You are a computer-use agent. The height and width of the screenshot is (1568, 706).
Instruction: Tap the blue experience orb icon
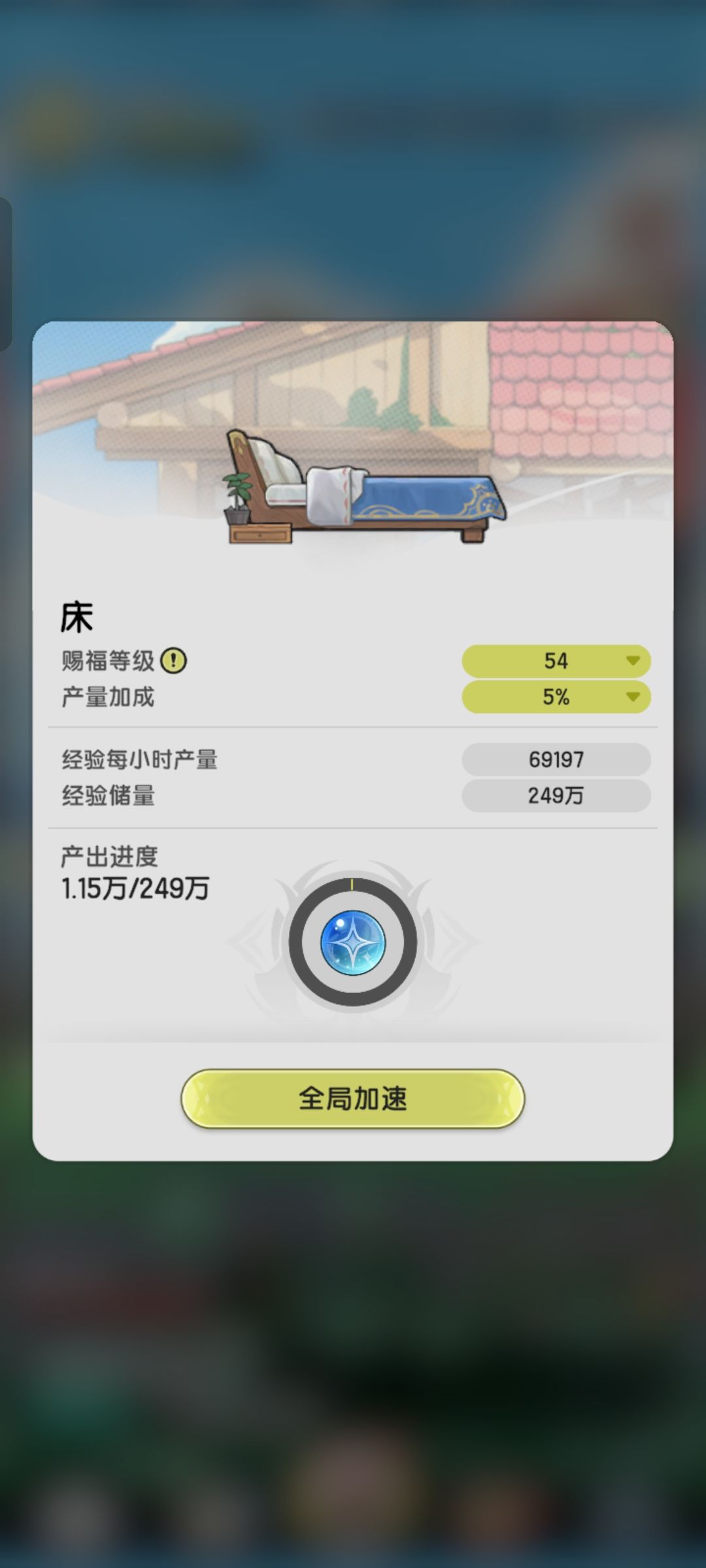pyautogui.click(x=353, y=941)
